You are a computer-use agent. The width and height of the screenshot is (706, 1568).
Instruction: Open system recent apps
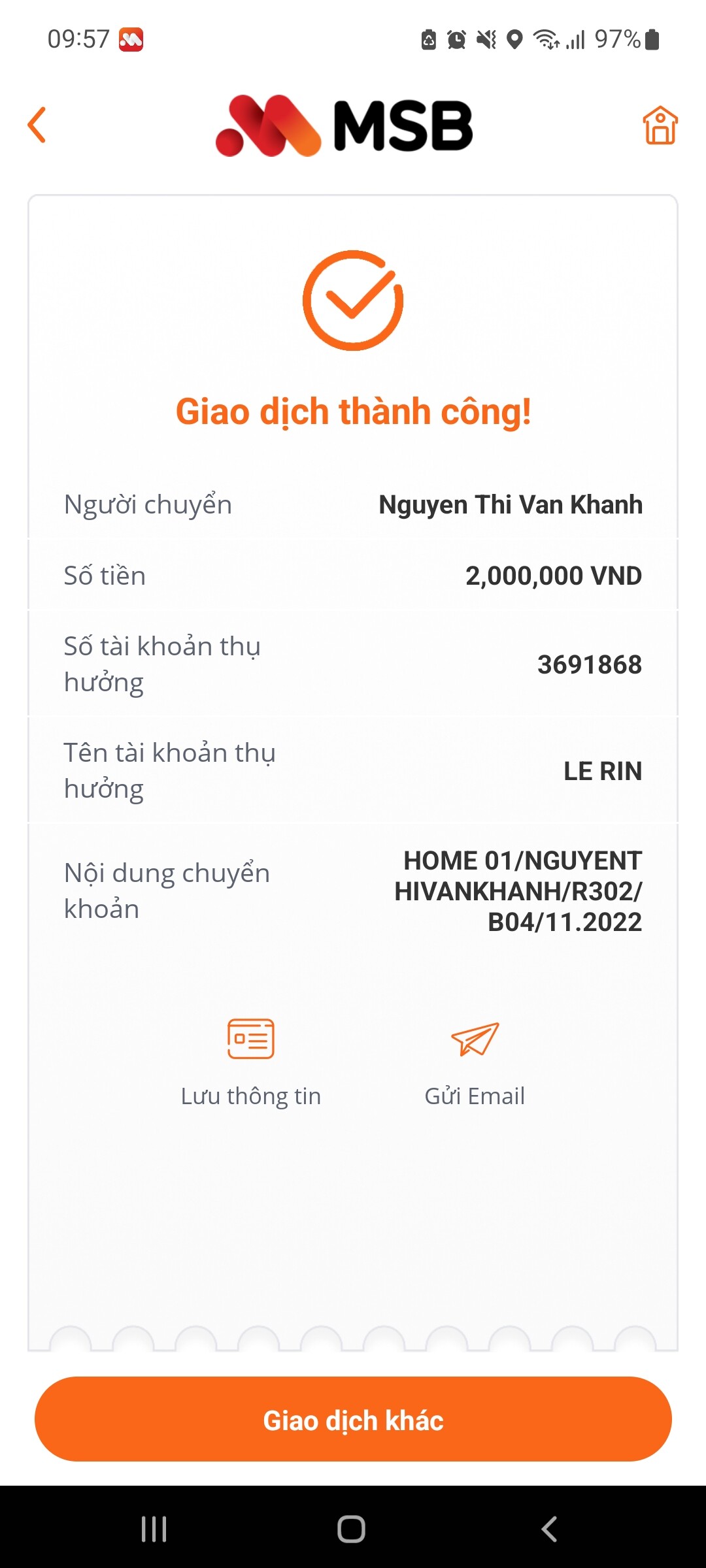(x=154, y=1529)
